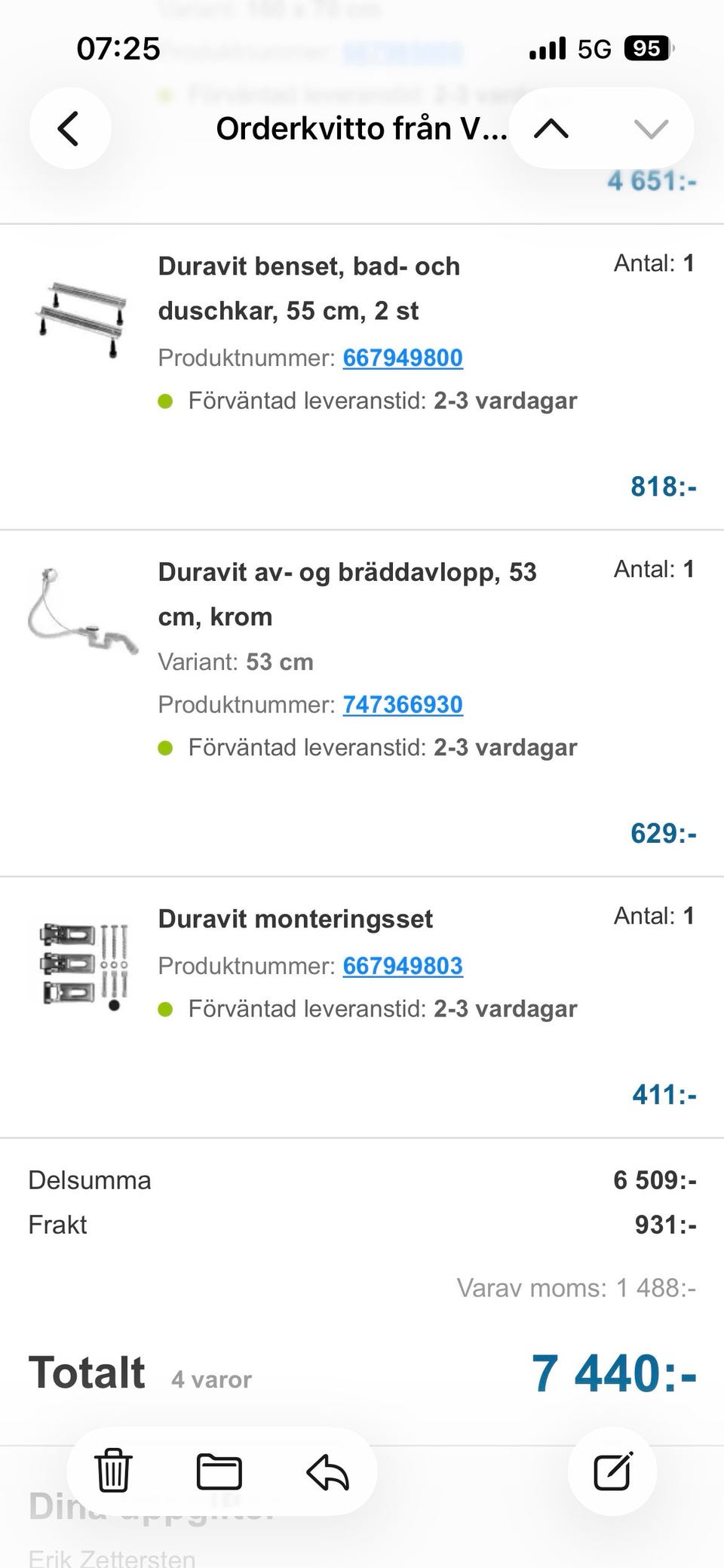The image size is (724, 1568).
Task: Move the message with the folder icon
Action: coord(219,1470)
